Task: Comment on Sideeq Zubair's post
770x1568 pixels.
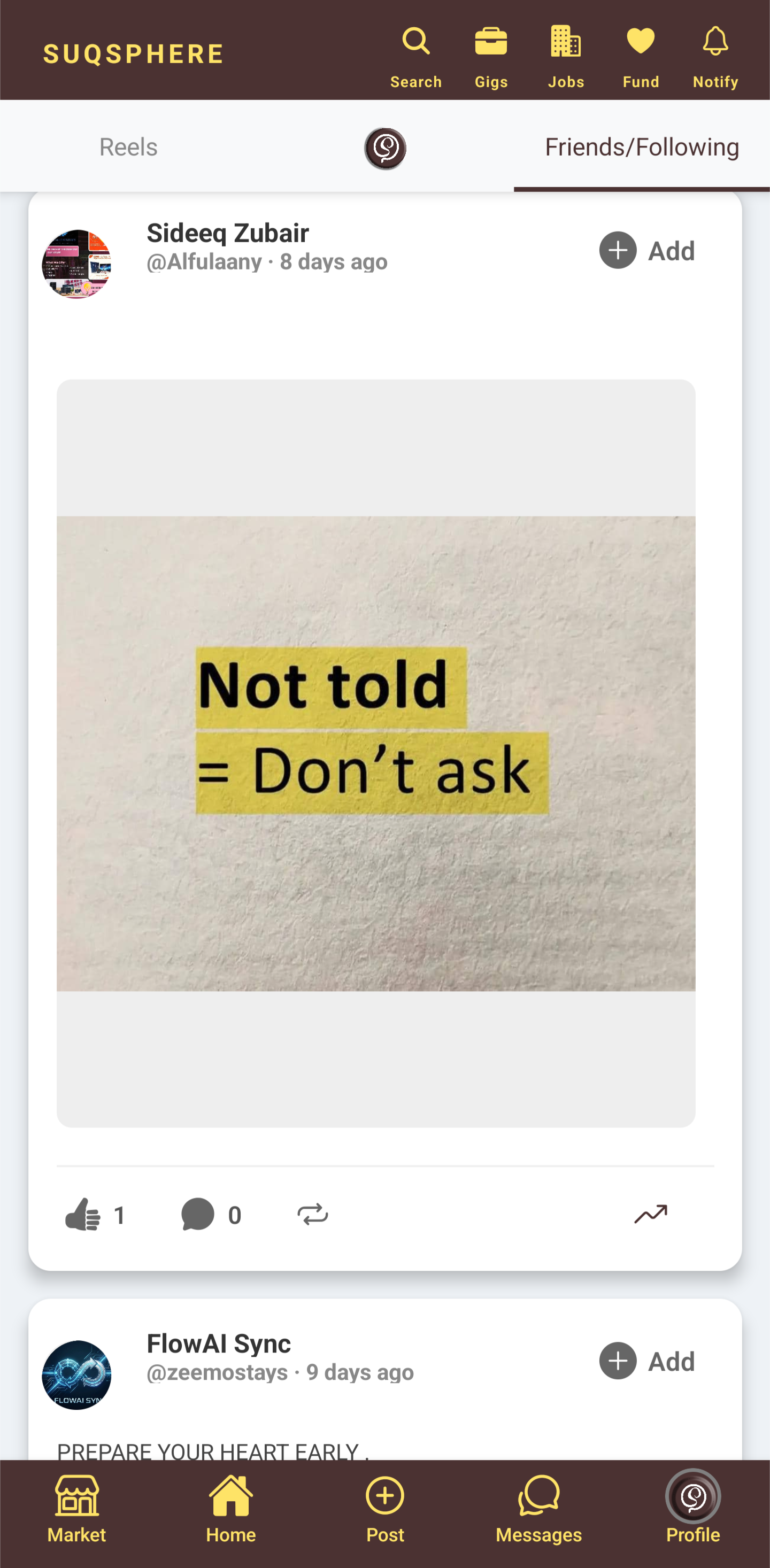Action: tap(198, 1215)
